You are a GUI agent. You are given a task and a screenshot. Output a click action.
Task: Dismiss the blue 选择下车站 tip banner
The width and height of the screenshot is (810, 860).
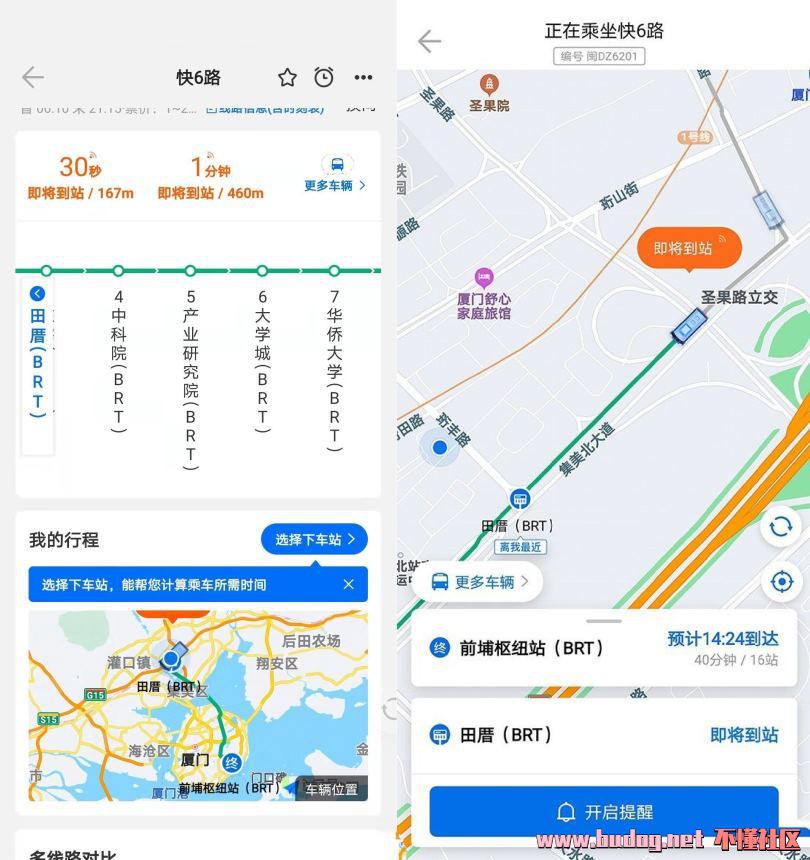[x=348, y=584]
